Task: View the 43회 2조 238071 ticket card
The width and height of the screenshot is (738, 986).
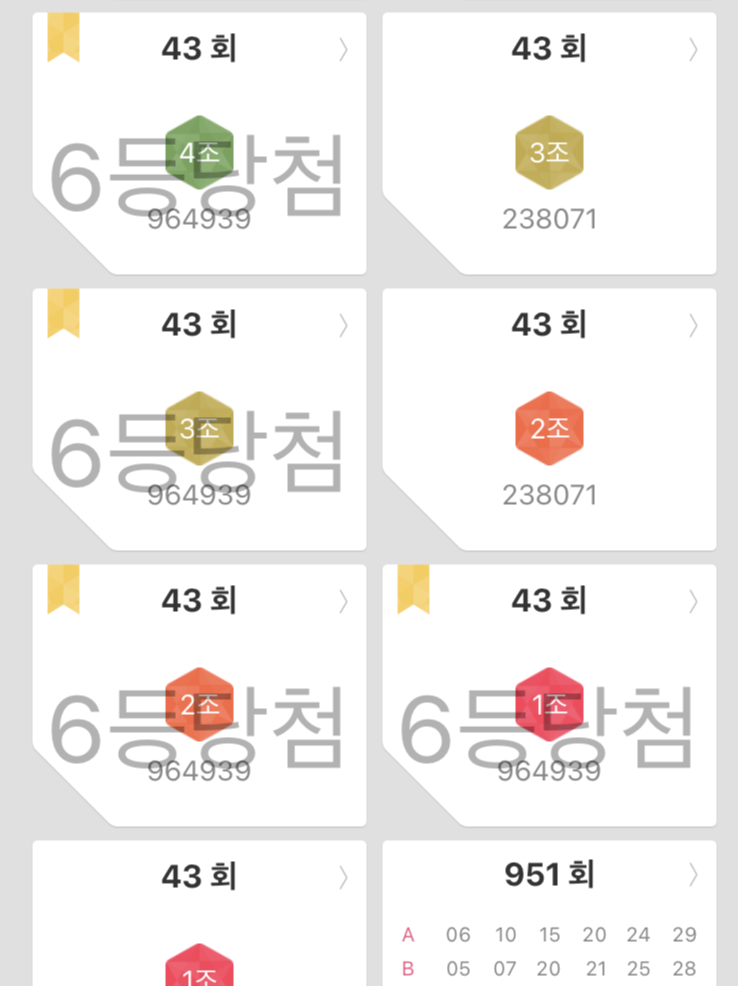Action: [x=549, y=419]
